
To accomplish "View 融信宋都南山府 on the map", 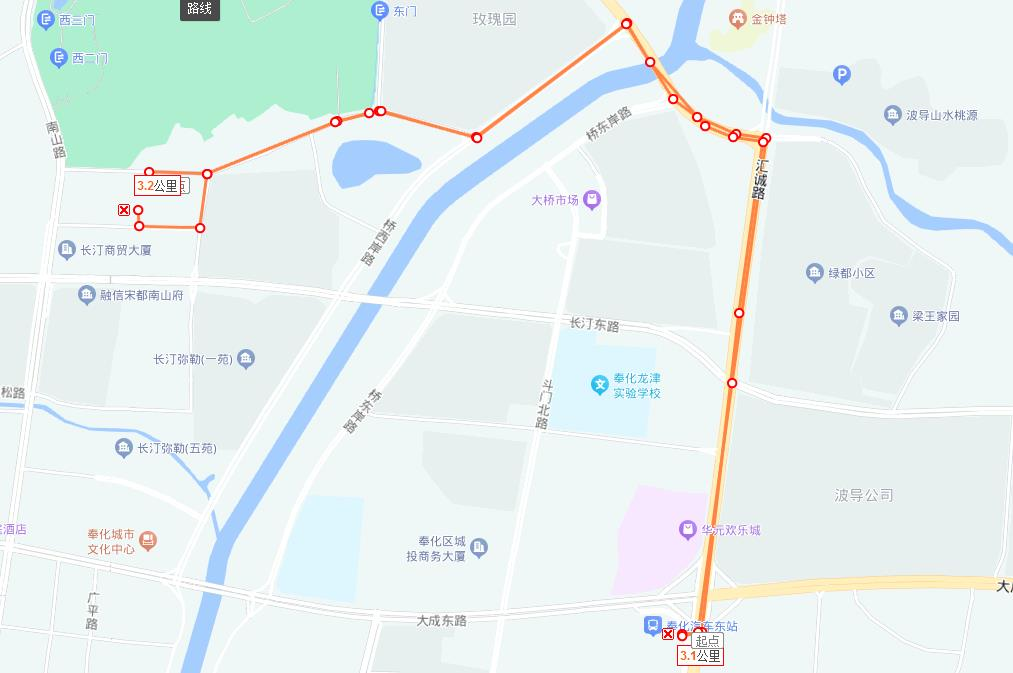I will coord(87,294).
